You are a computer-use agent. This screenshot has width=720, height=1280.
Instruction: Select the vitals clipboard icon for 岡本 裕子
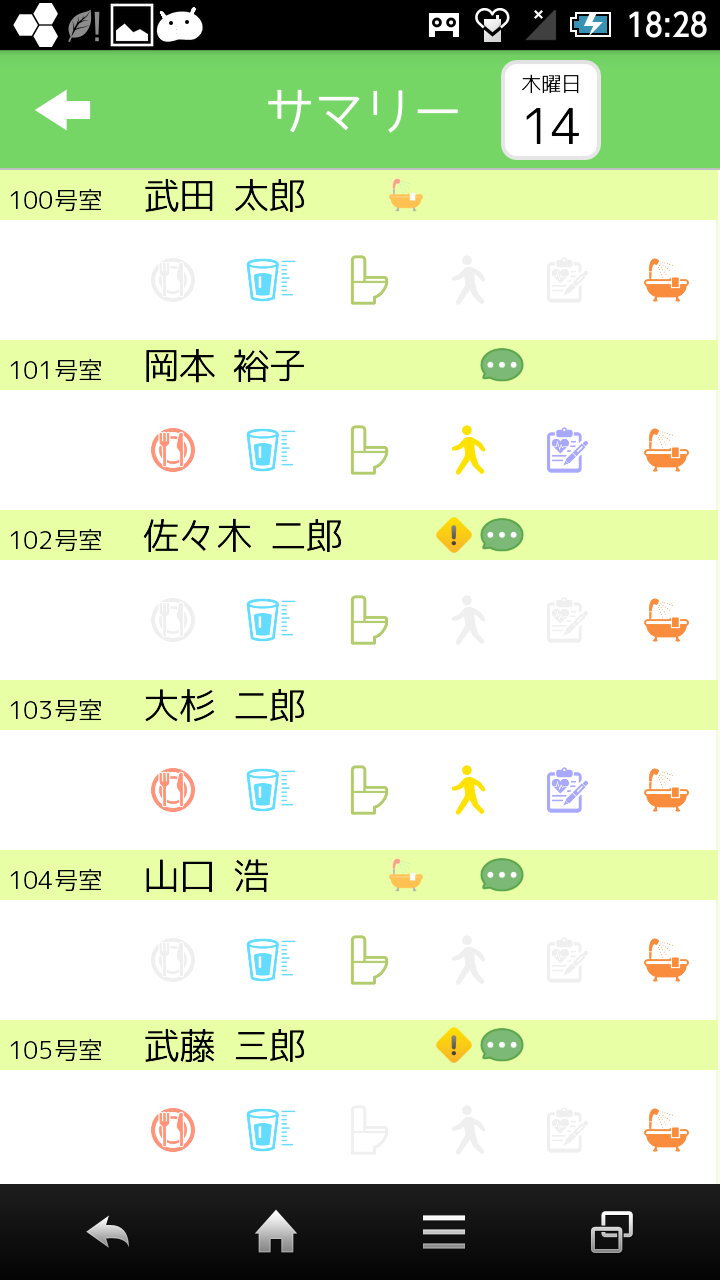[x=565, y=450]
